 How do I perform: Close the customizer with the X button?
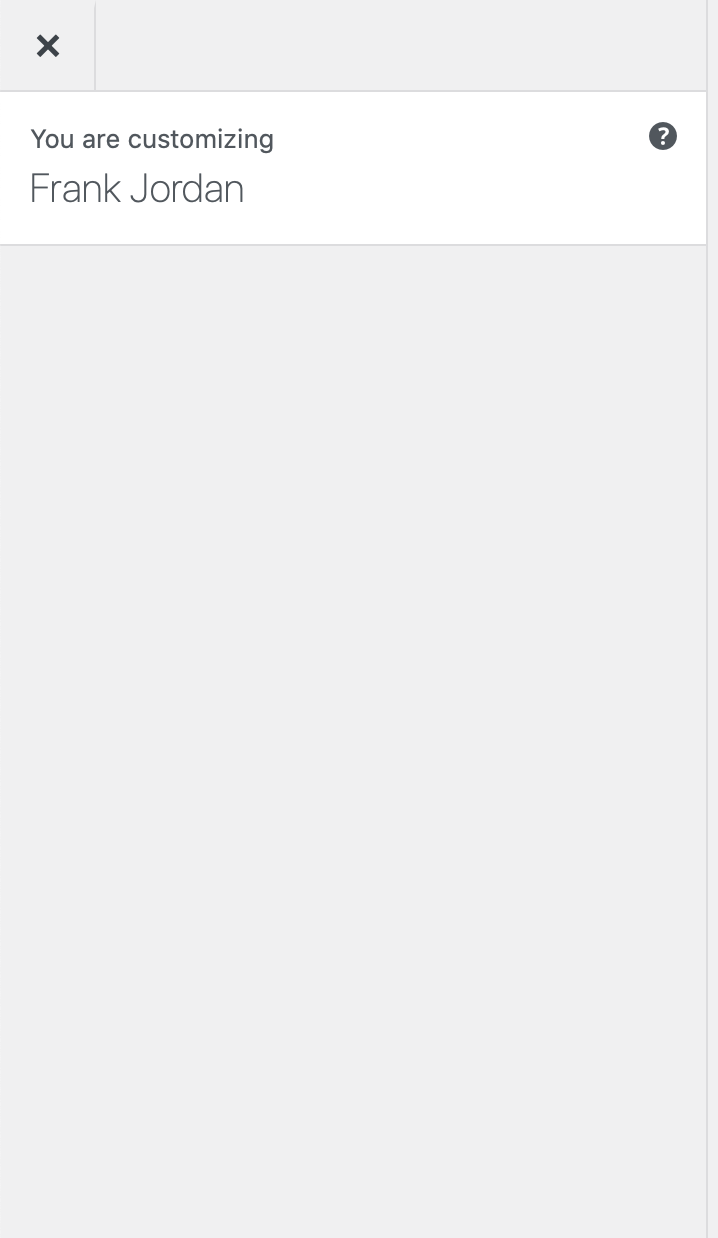(47, 46)
